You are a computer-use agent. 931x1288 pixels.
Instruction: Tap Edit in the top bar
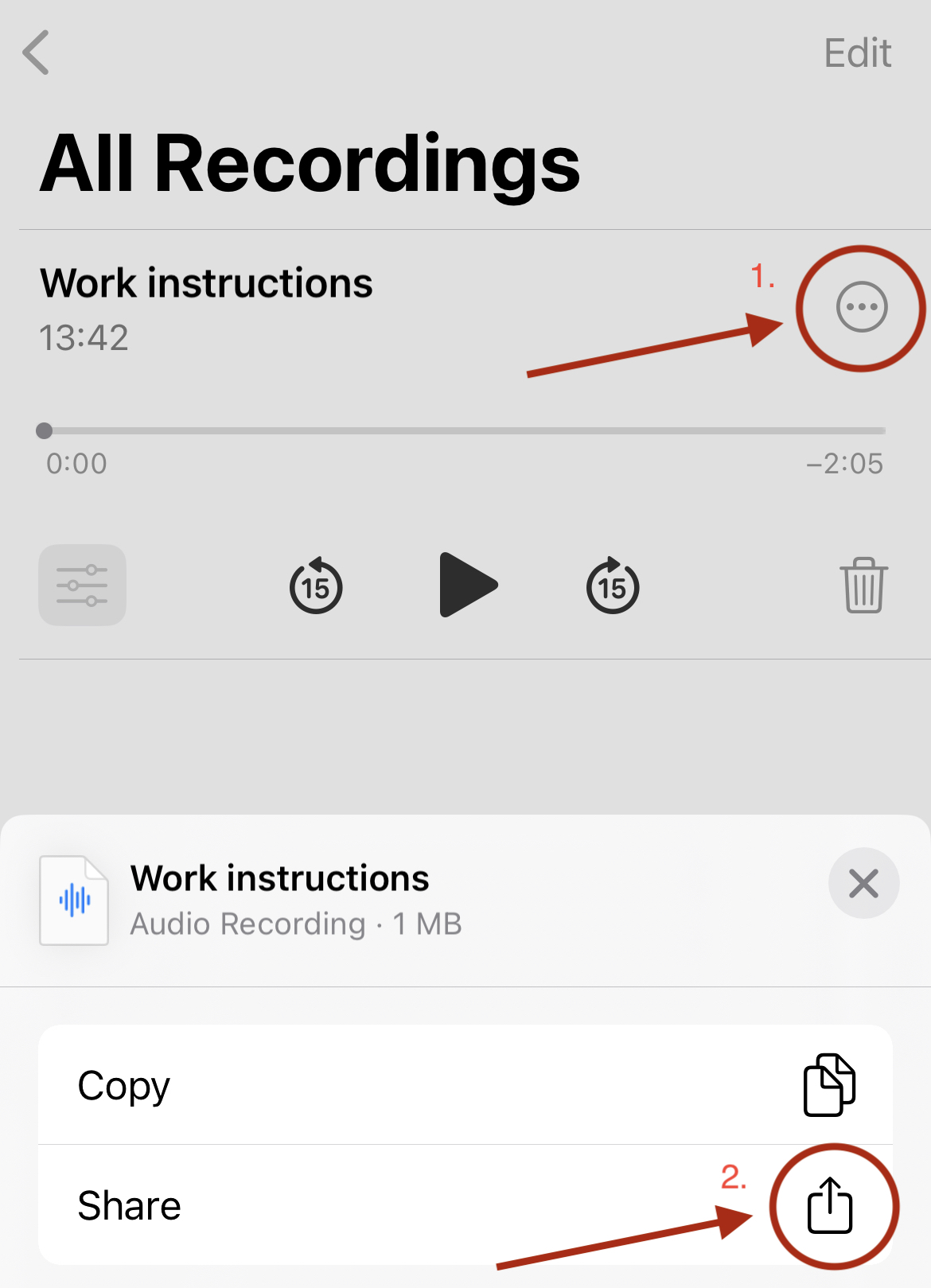pos(857,54)
